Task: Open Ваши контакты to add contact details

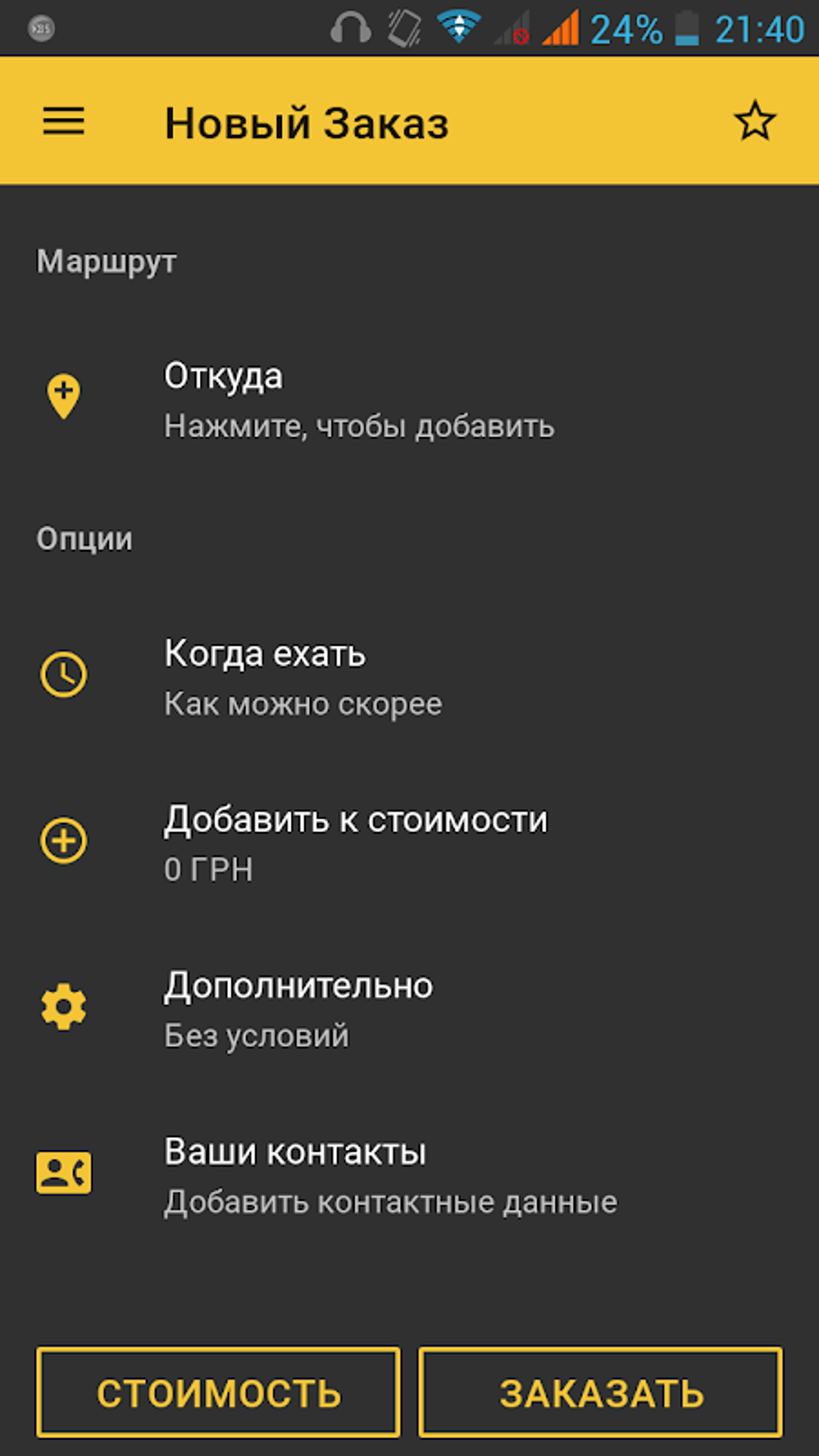Action: [389, 1176]
